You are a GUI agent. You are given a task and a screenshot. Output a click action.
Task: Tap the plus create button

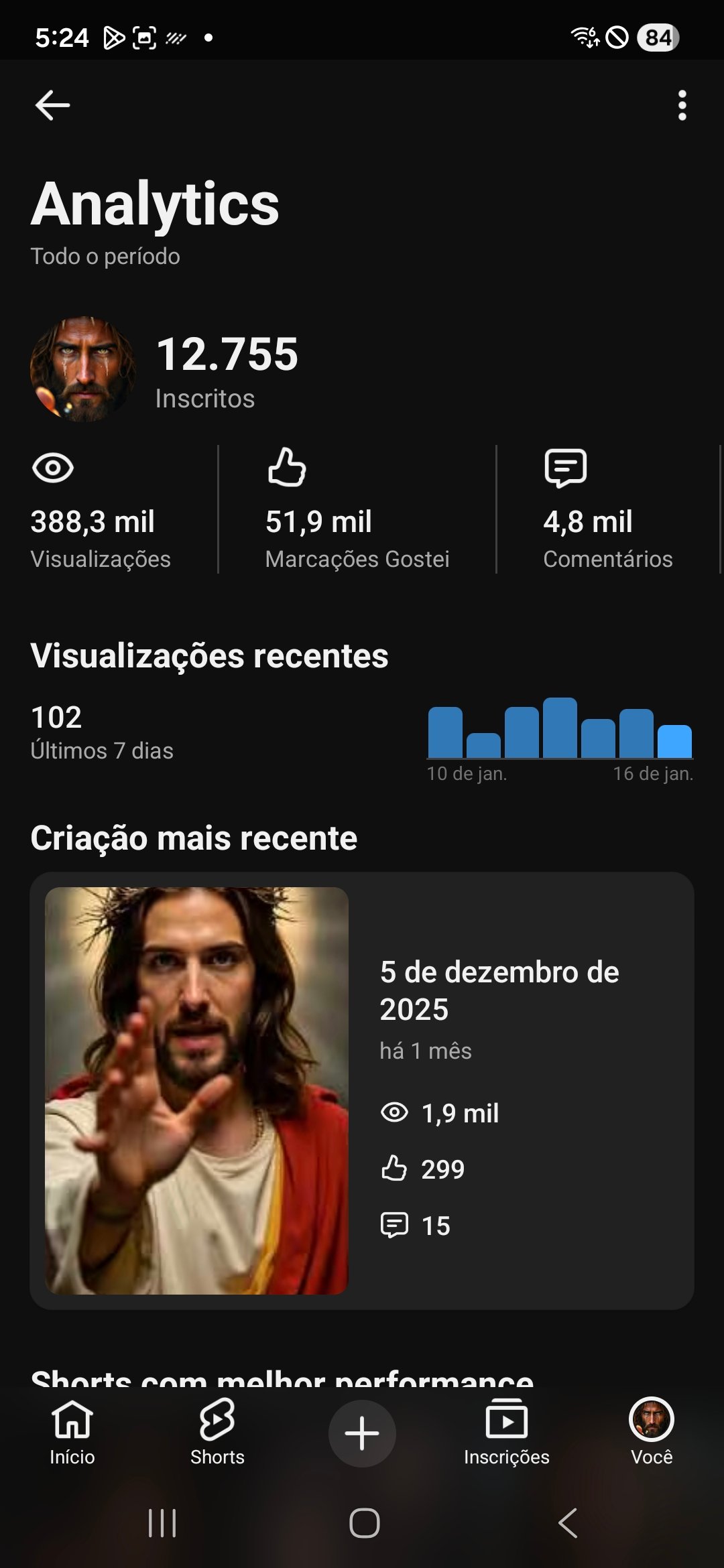(362, 1433)
